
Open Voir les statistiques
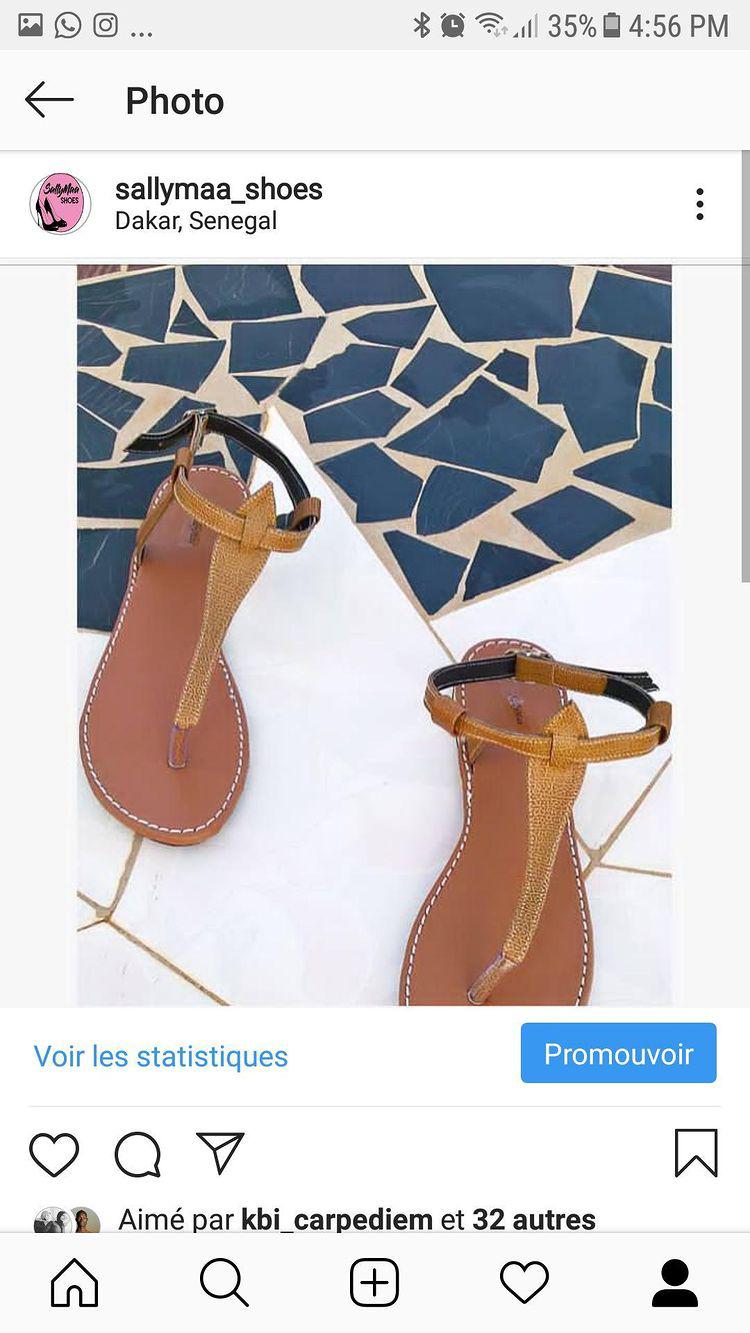click(161, 1056)
